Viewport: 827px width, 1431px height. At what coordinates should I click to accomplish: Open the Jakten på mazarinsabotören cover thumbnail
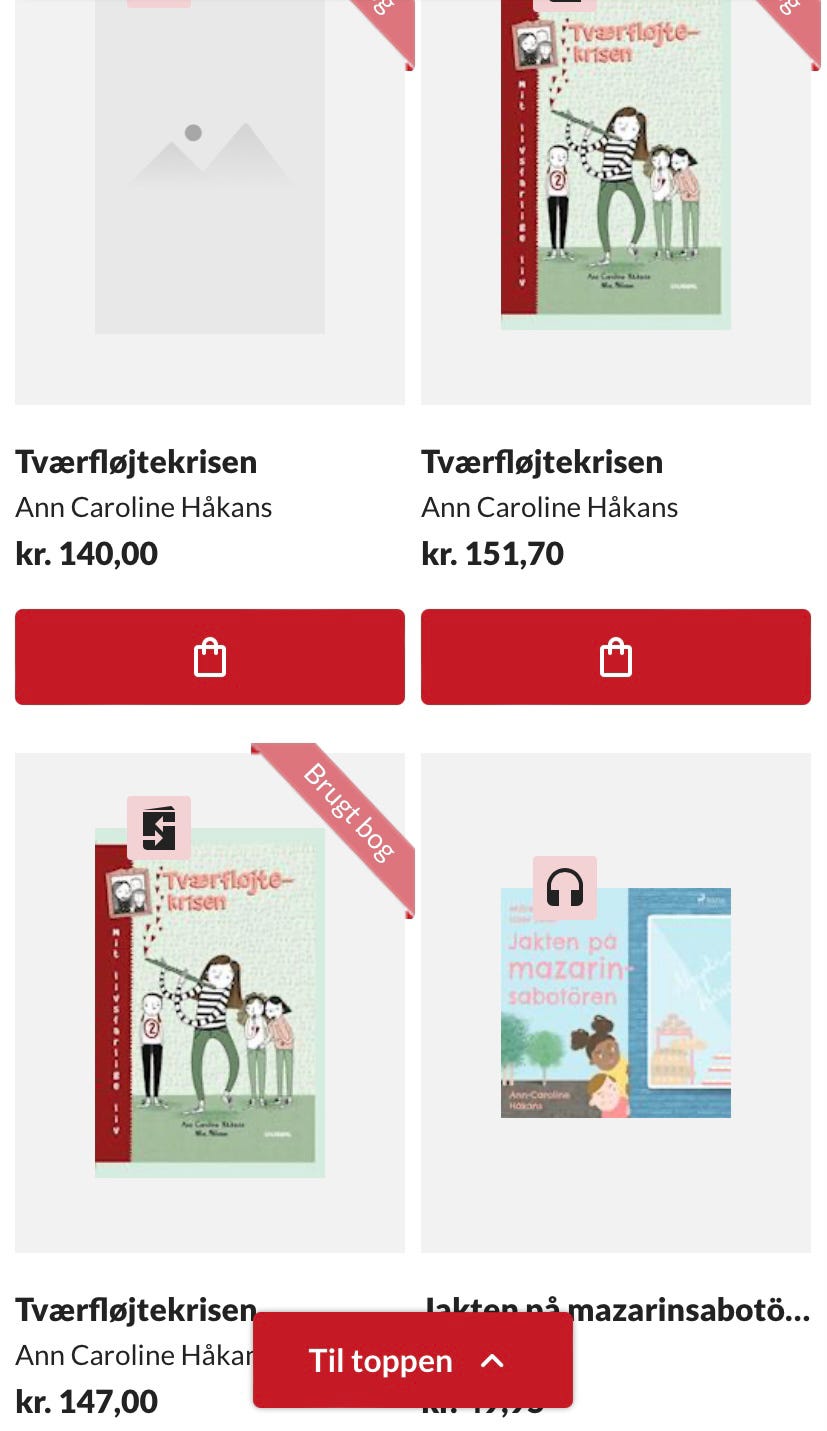[x=615, y=1002]
